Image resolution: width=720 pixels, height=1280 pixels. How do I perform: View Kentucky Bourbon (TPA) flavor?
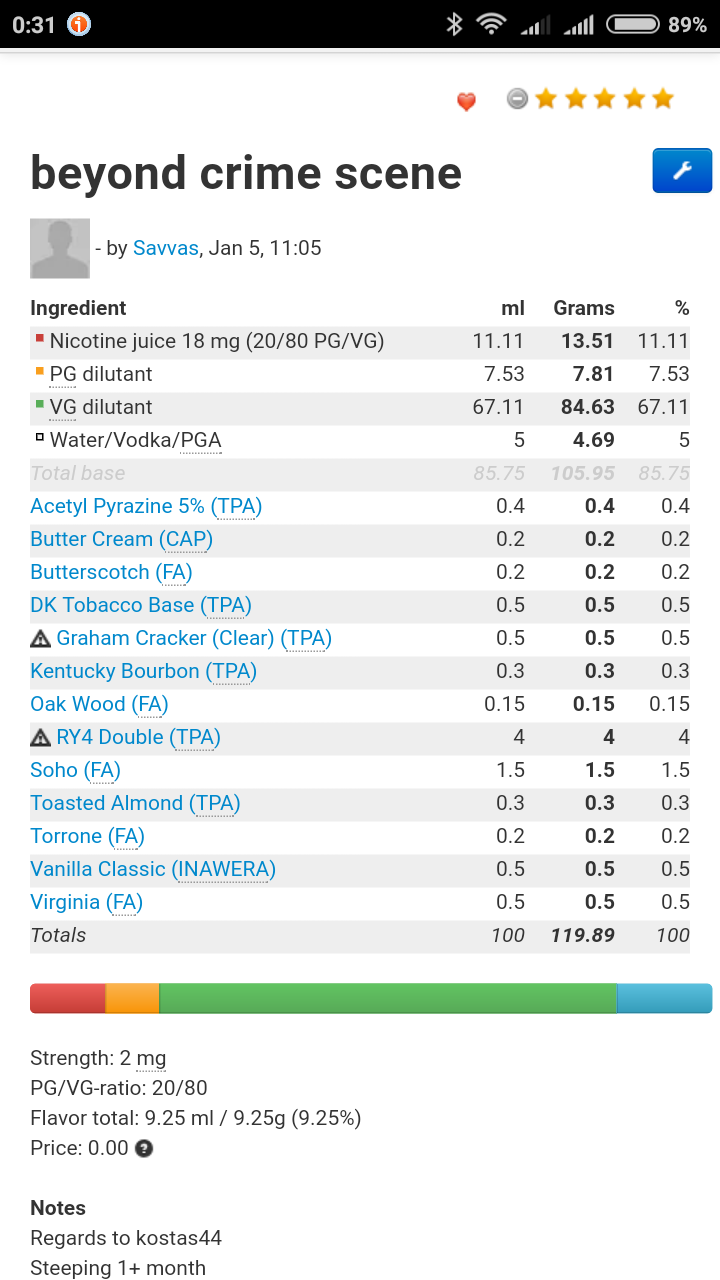[x=143, y=671]
